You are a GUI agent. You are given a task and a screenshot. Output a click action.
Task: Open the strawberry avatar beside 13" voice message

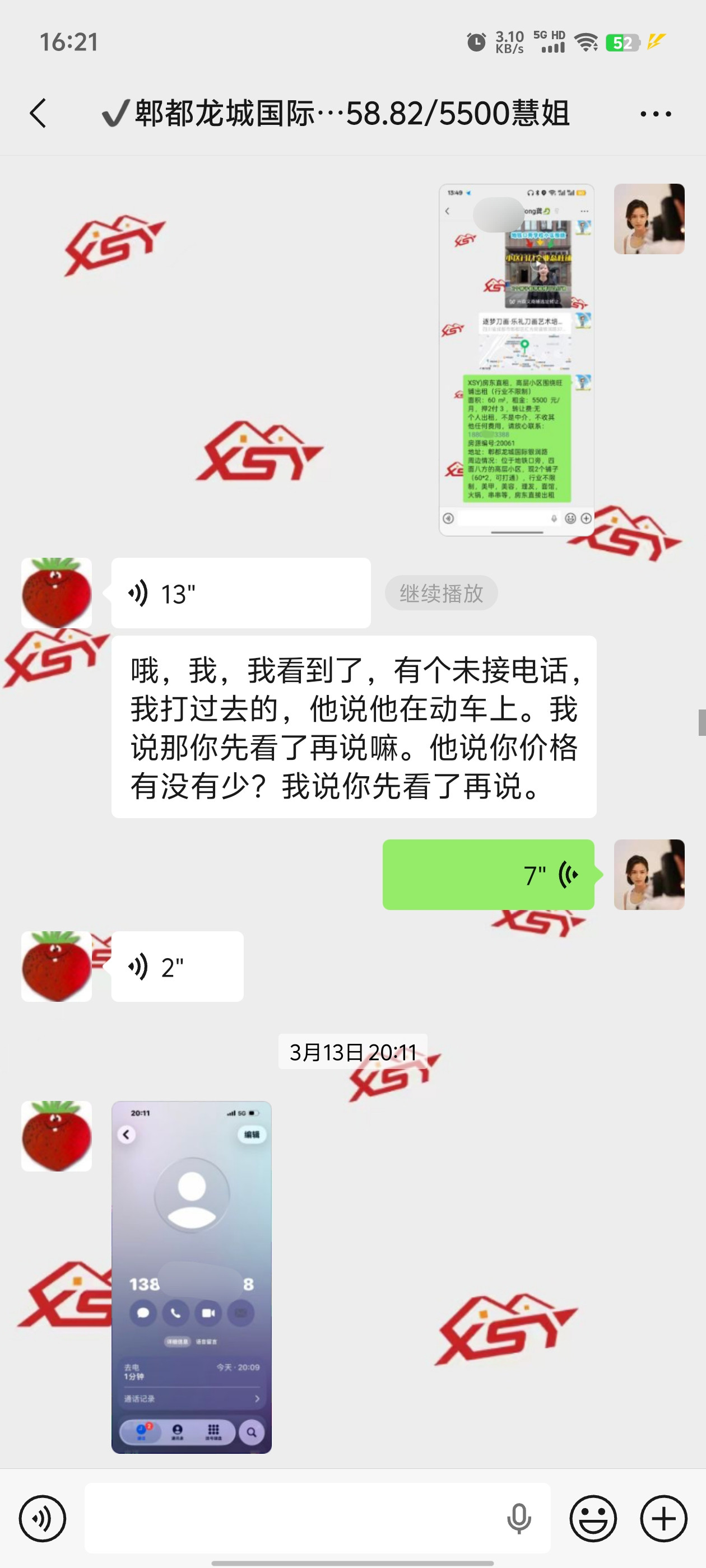point(57,593)
